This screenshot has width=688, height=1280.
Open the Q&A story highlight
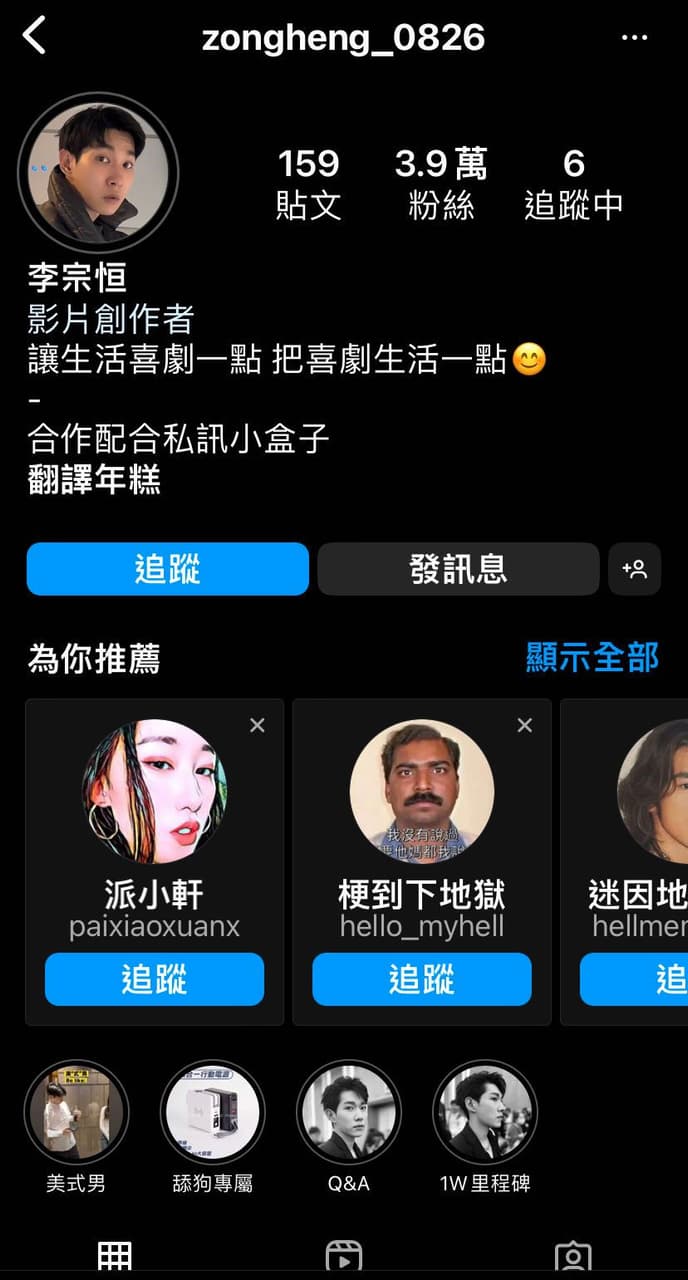(x=348, y=1113)
